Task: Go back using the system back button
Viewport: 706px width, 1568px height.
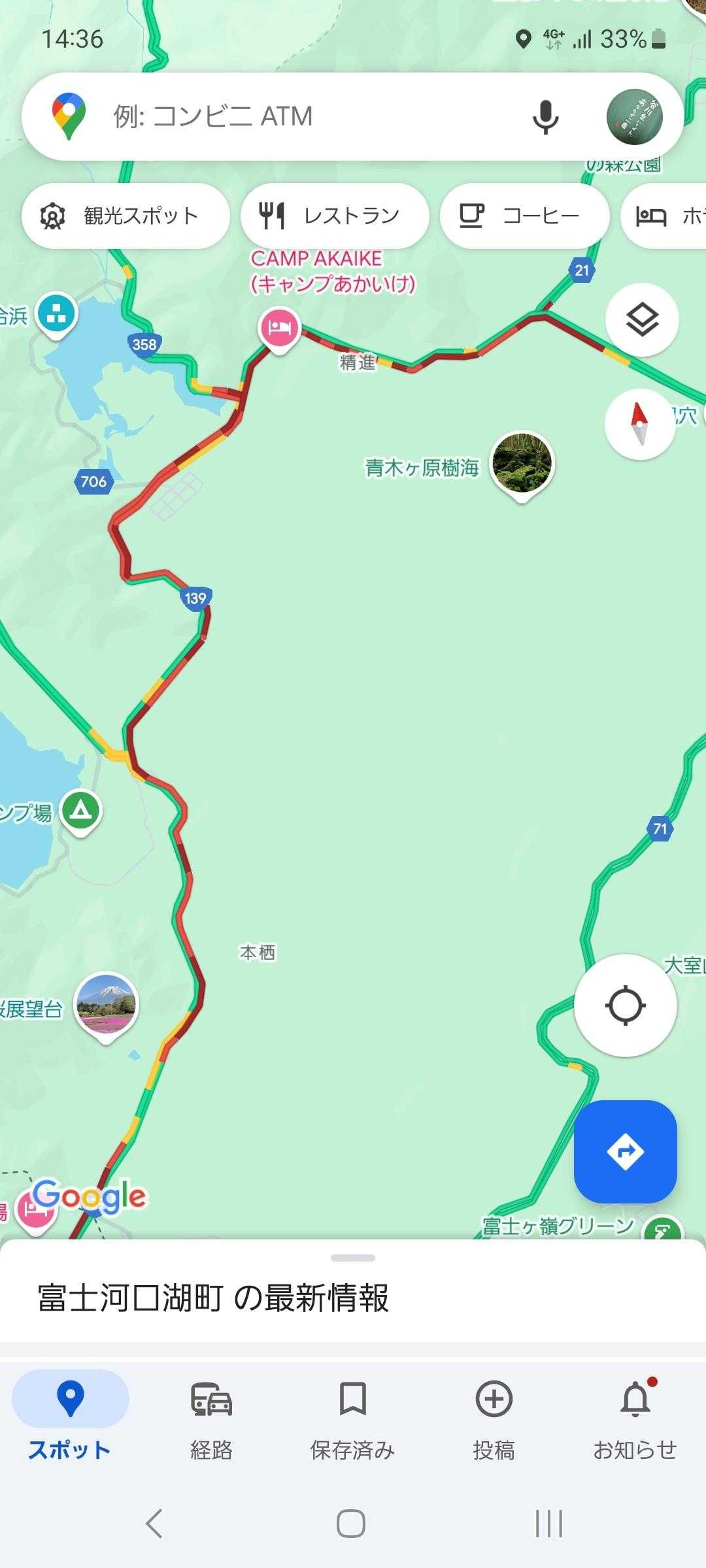Action: point(154,1524)
